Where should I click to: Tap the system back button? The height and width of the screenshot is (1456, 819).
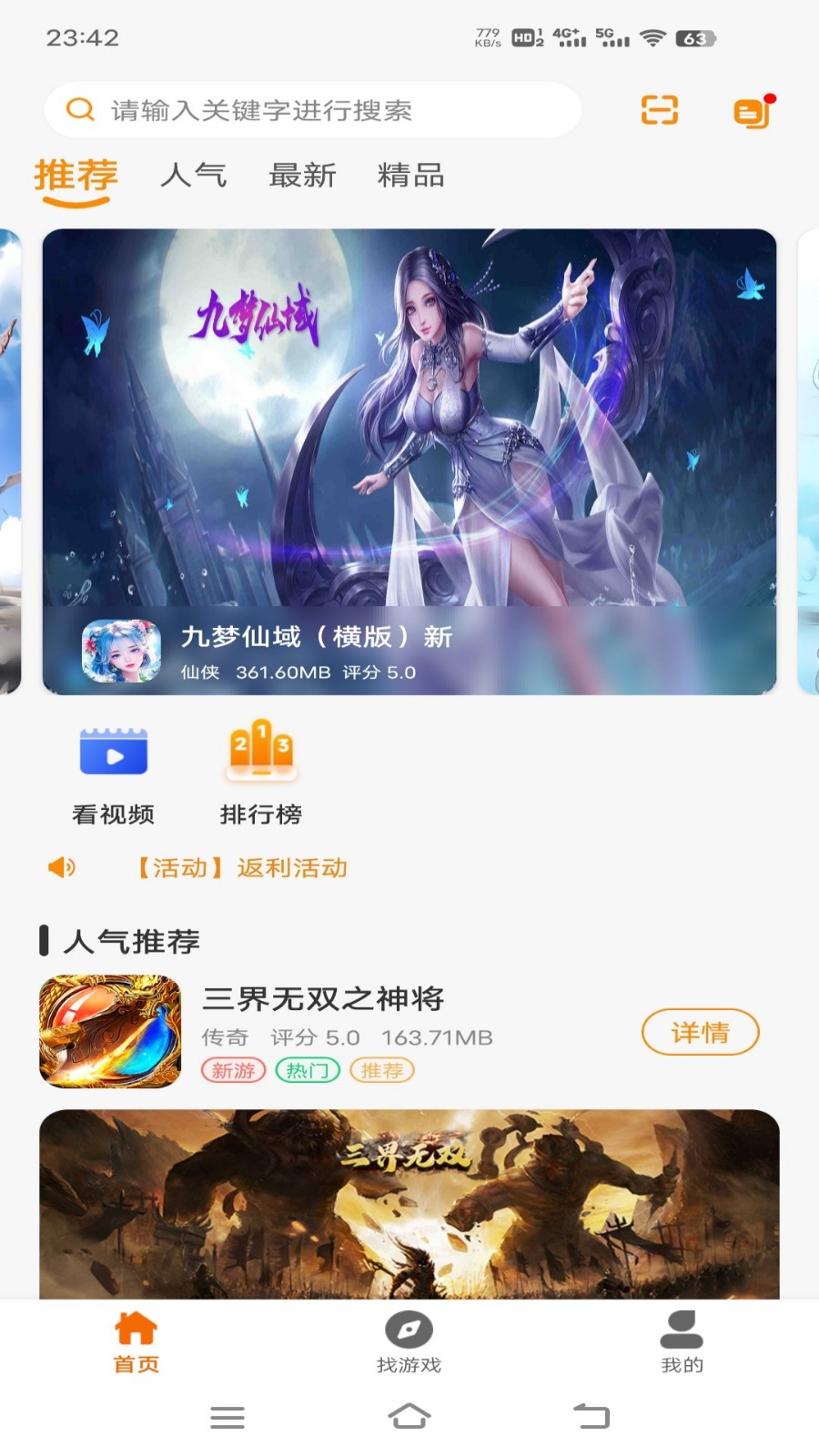point(591,1417)
